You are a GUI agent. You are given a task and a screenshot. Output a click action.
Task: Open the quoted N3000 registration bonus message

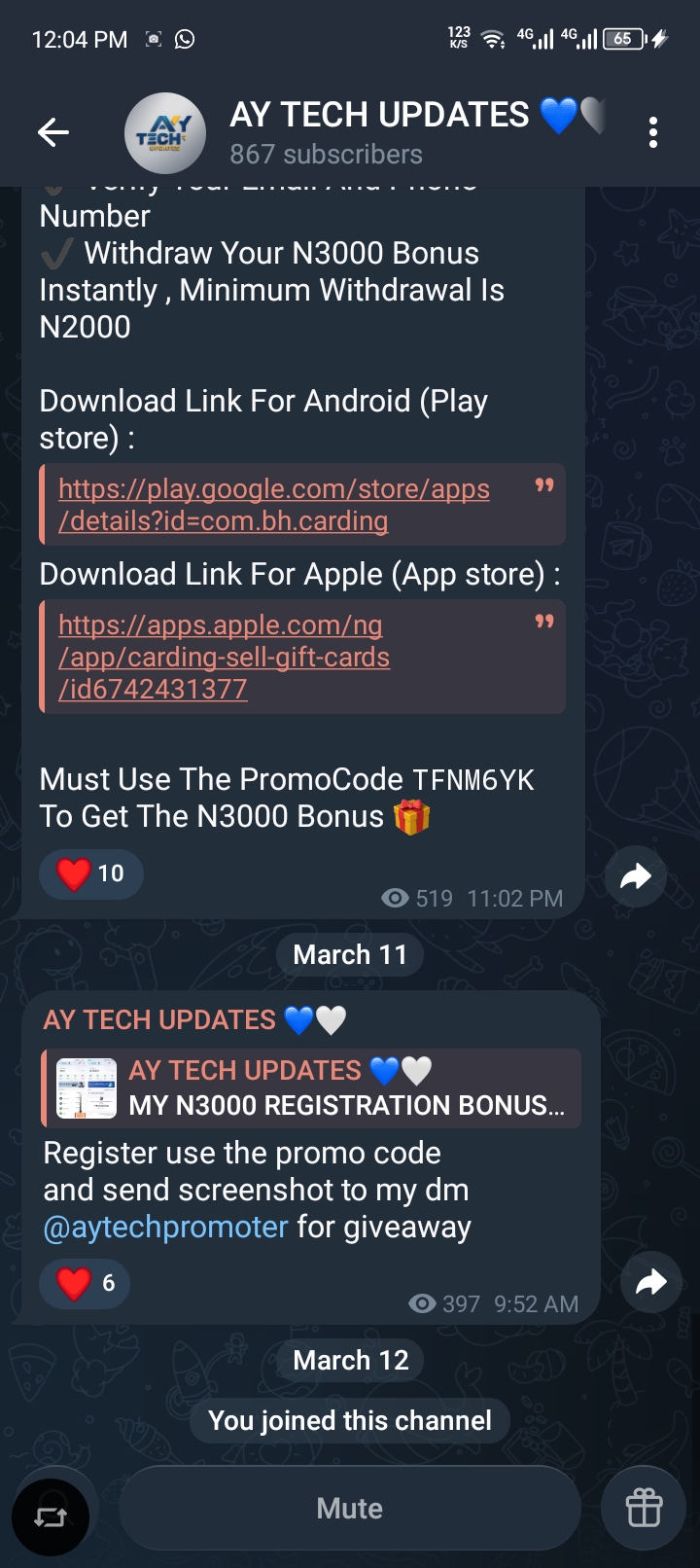[311, 1087]
